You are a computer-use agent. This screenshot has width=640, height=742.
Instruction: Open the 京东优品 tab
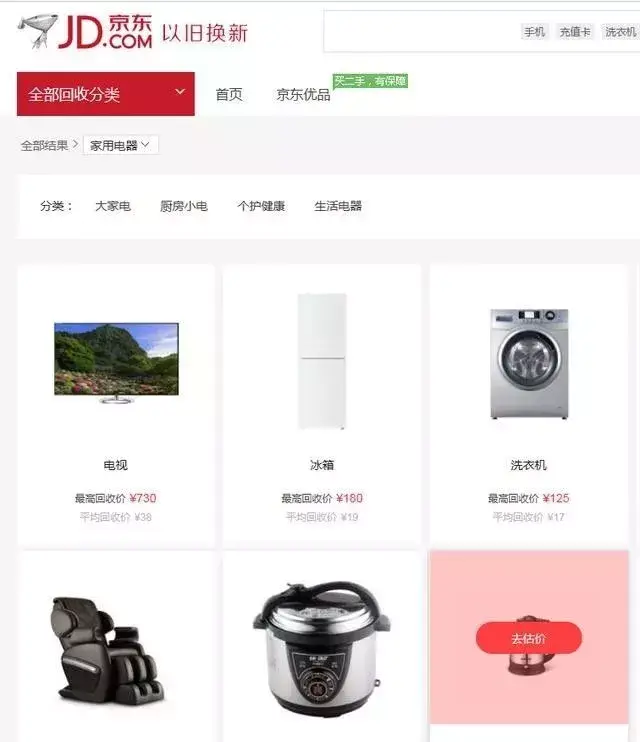(303, 95)
